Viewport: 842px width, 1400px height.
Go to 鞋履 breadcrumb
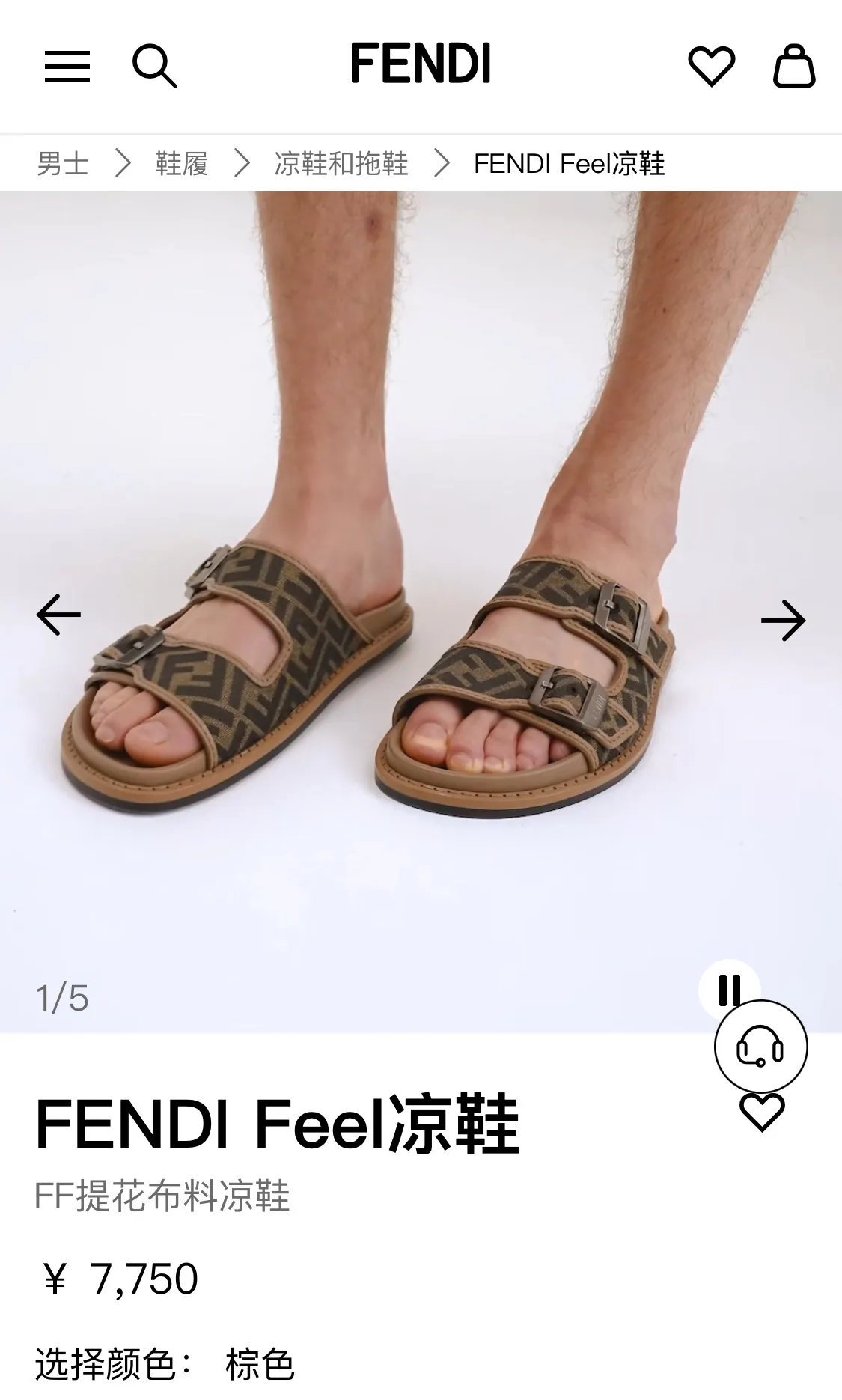click(x=181, y=163)
